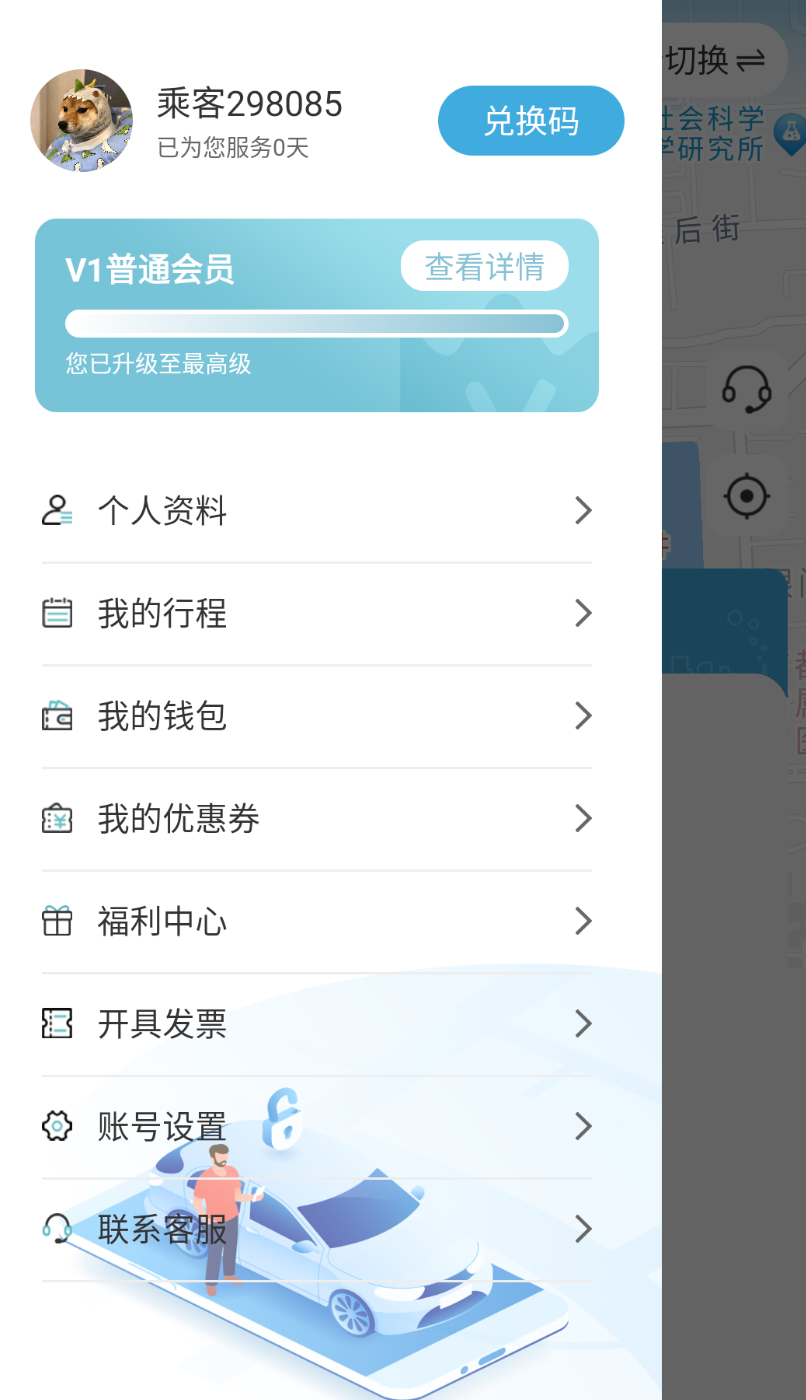Click the 我的优惠券 coupon icon
This screenshot has width=806, height=1400.
(57, 818)
